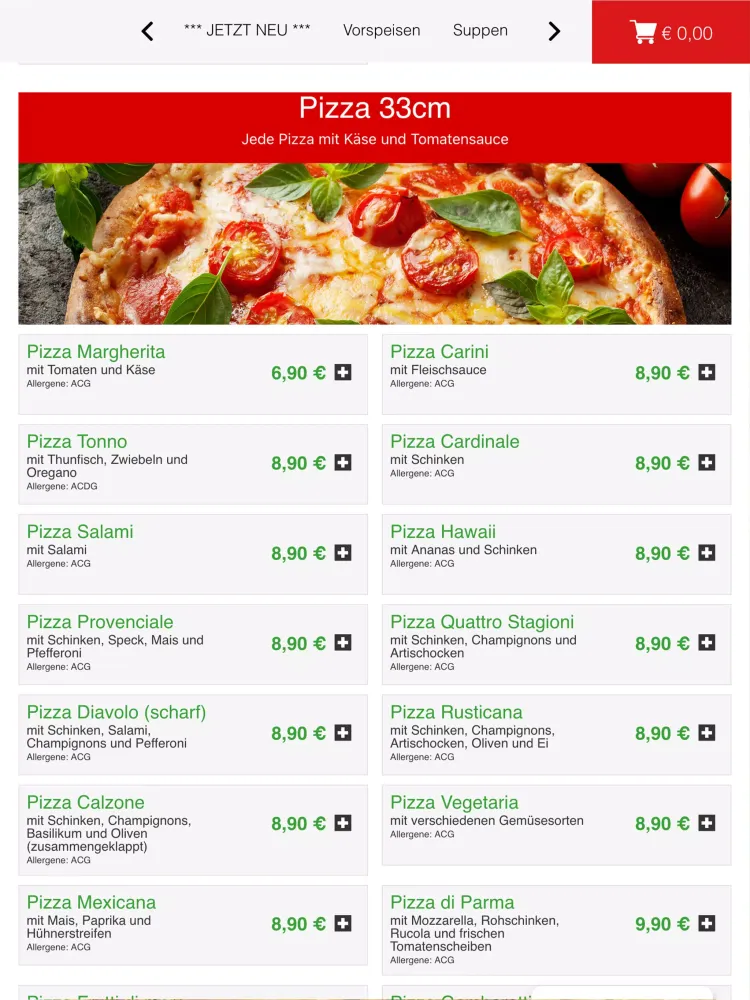Screen dimensions: 750x1000
Task: Add Pizza Quattro Stagioni to the order
Action: [707, 643]
